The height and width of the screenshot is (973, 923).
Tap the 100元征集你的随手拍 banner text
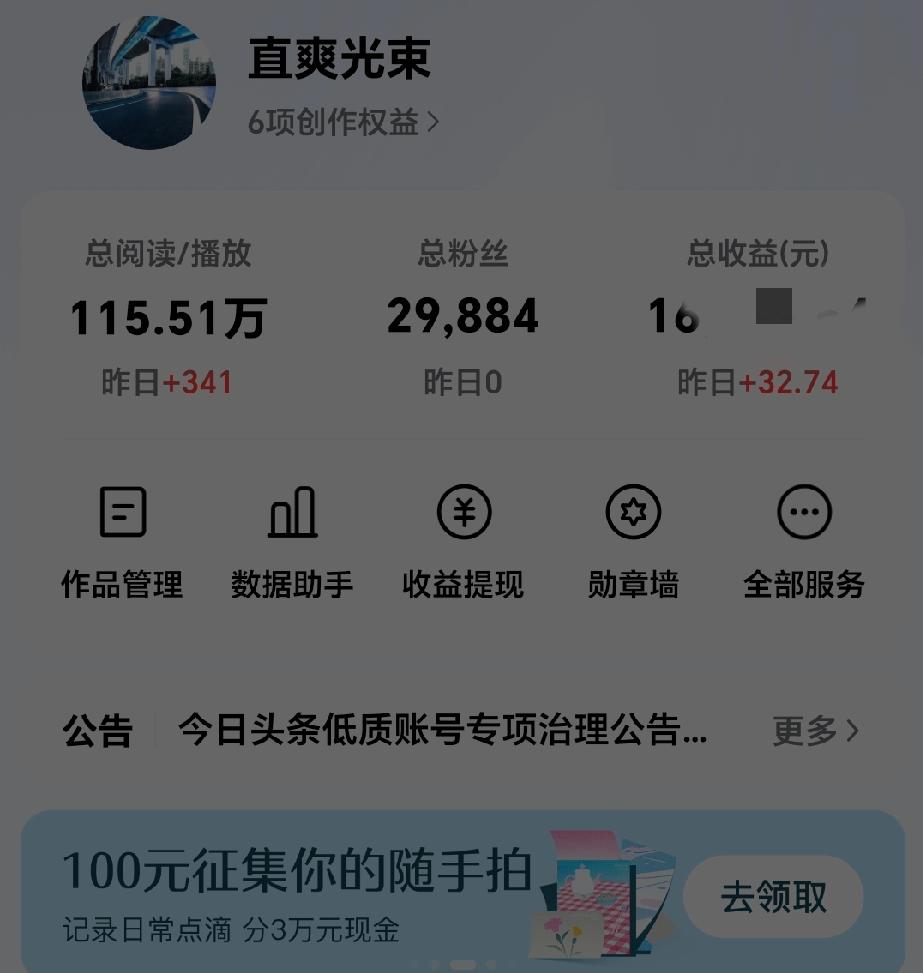300,870
